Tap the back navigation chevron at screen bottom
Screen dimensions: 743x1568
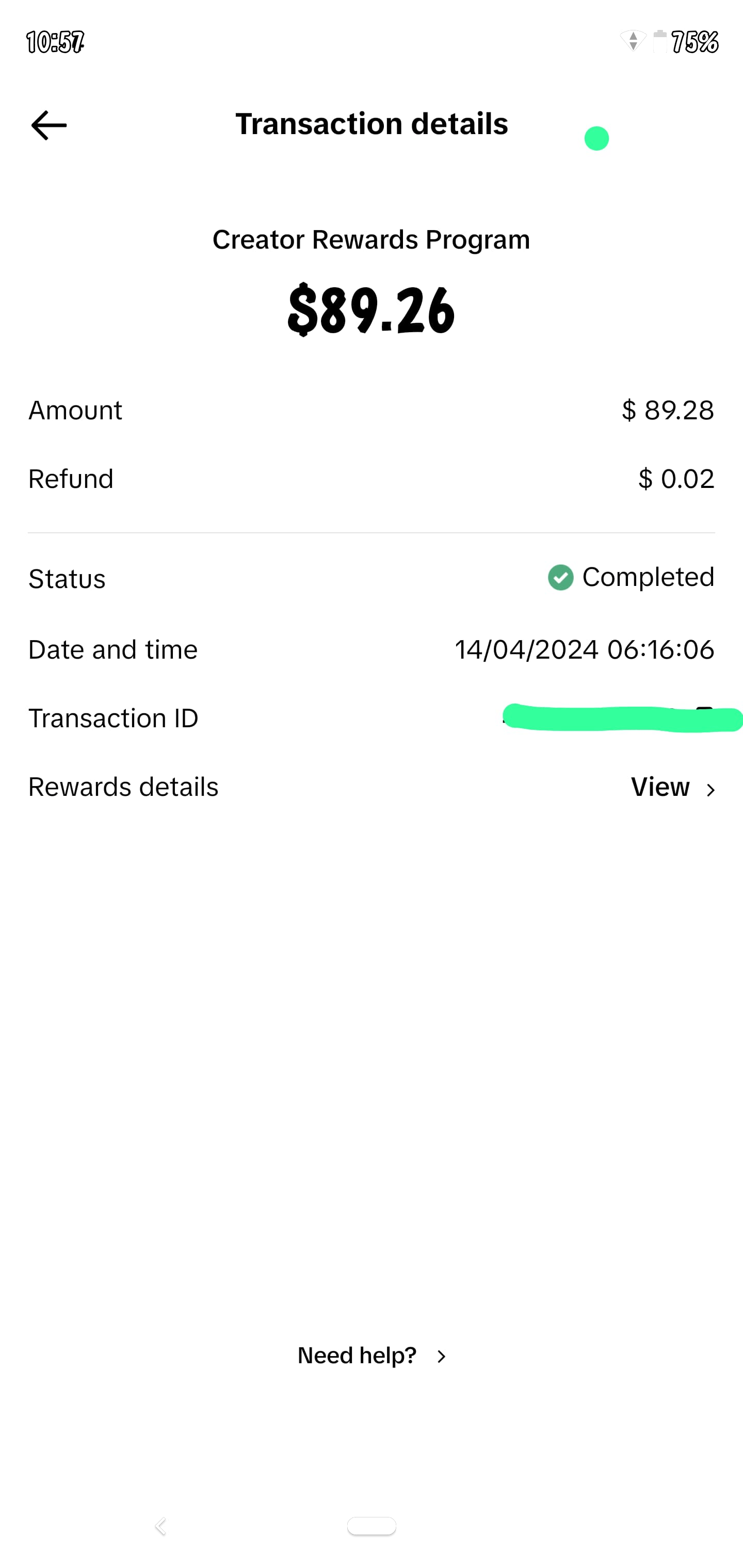[x=161, y=1525]
